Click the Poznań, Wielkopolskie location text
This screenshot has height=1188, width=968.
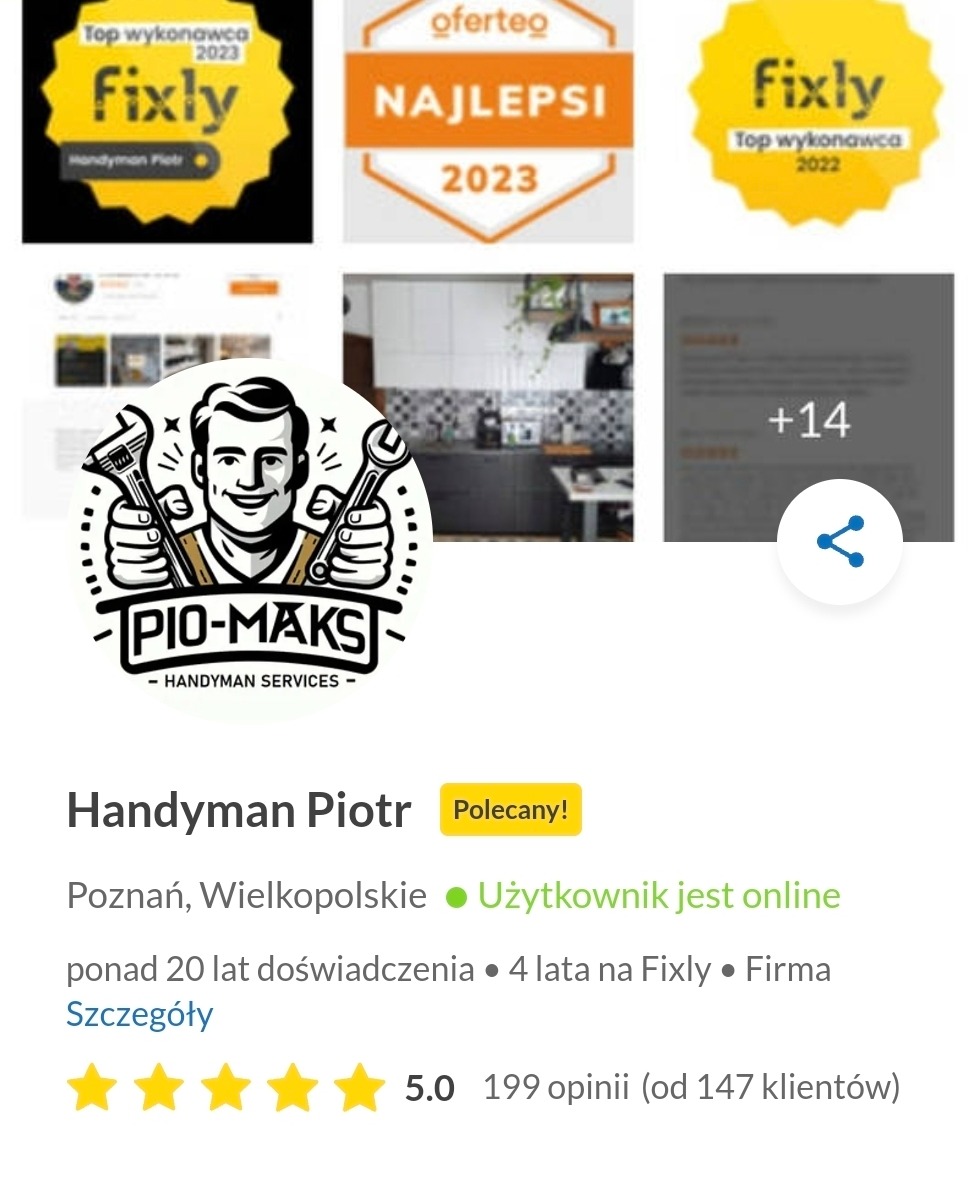[x=245, y=896]
